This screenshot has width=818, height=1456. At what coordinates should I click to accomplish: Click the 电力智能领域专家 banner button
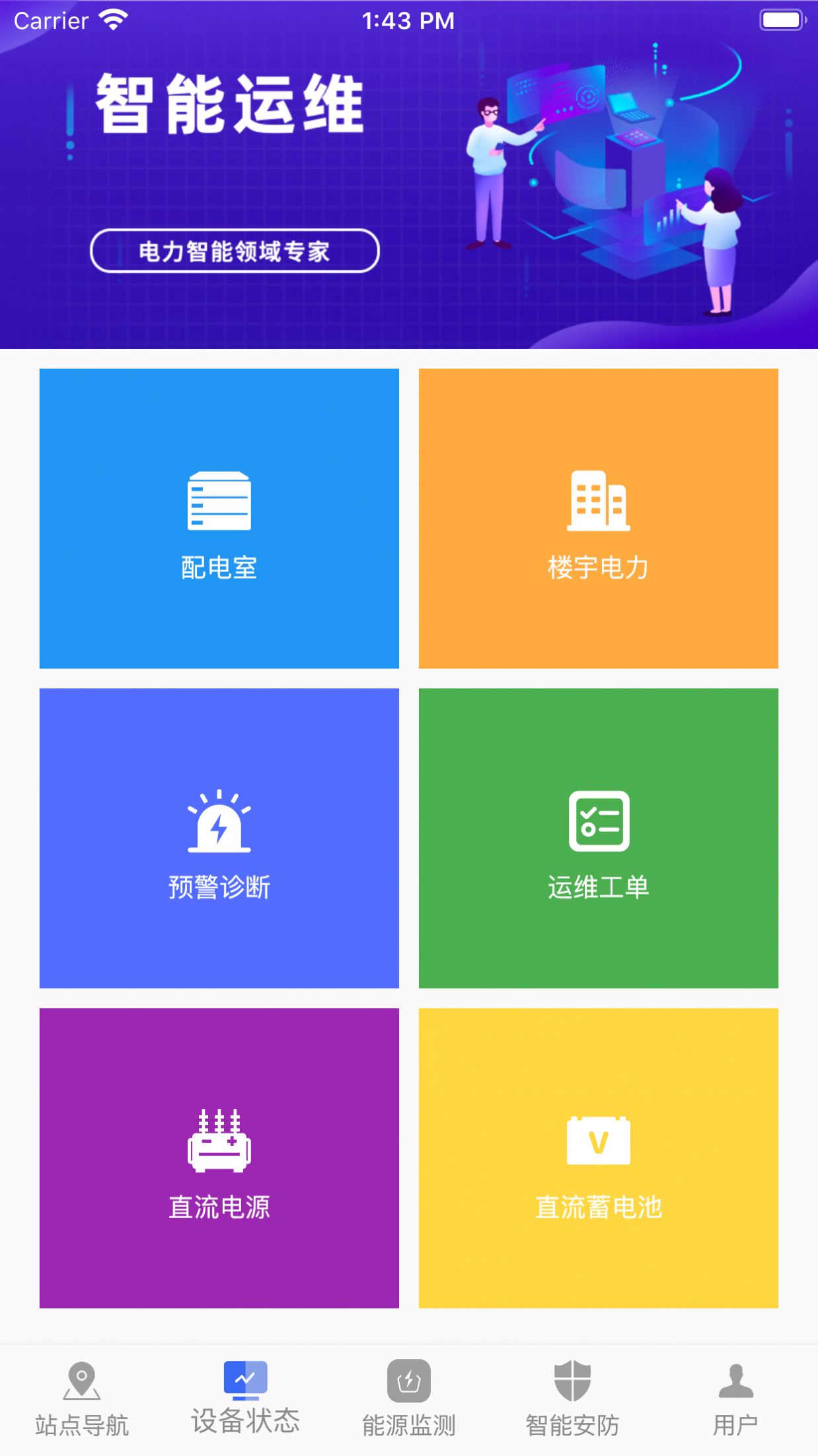[236, 251]
